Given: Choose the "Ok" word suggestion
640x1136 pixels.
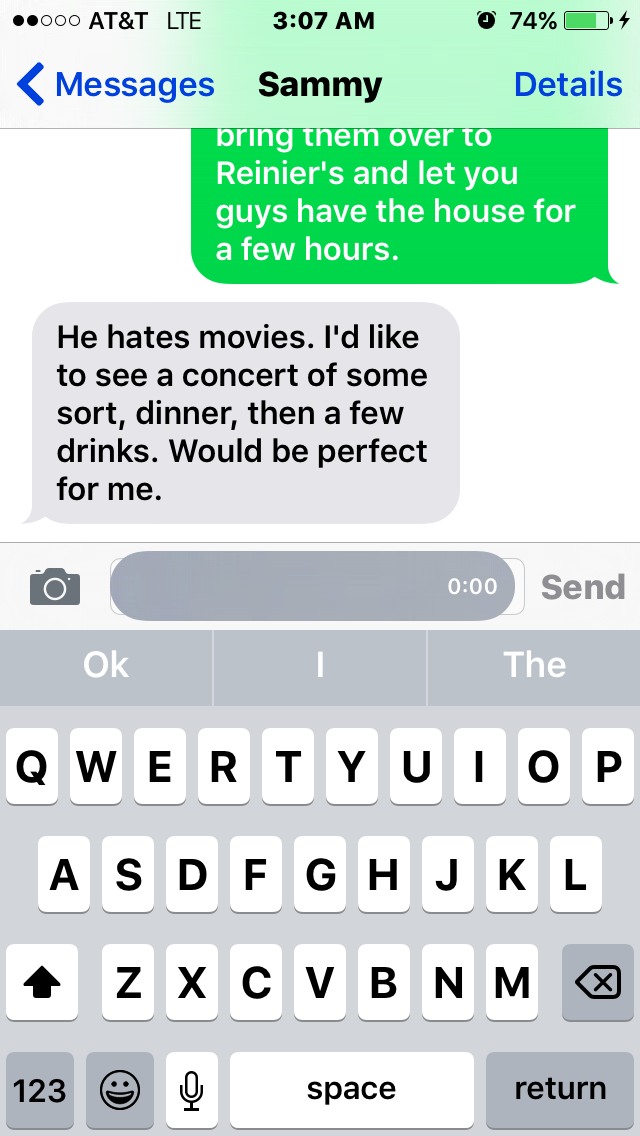Looking at the screenshot, I should (106, 665).
